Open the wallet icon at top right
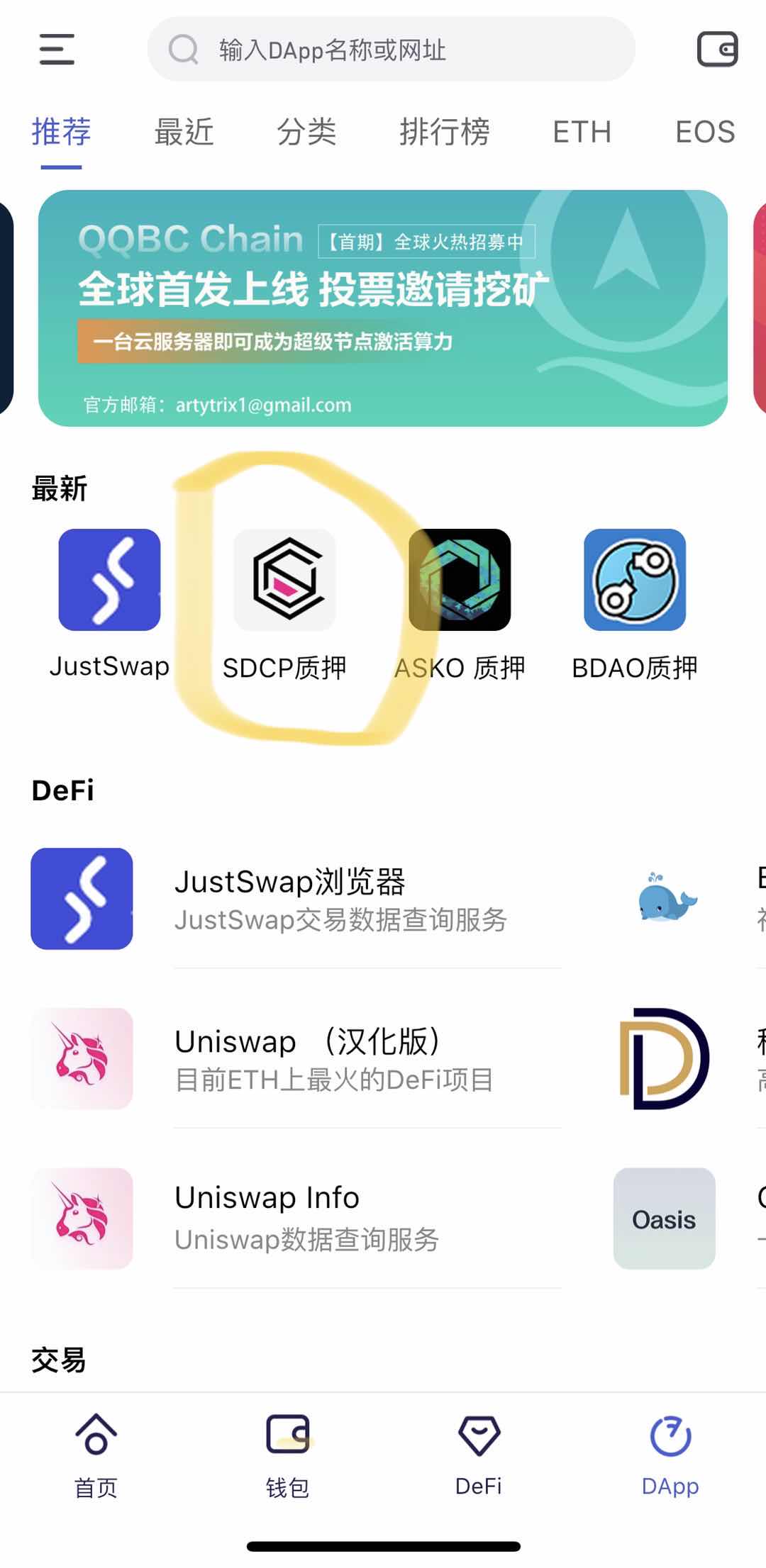Viewport: 766px width, 1568px height. pyautogui.click(x=717, y=50)
